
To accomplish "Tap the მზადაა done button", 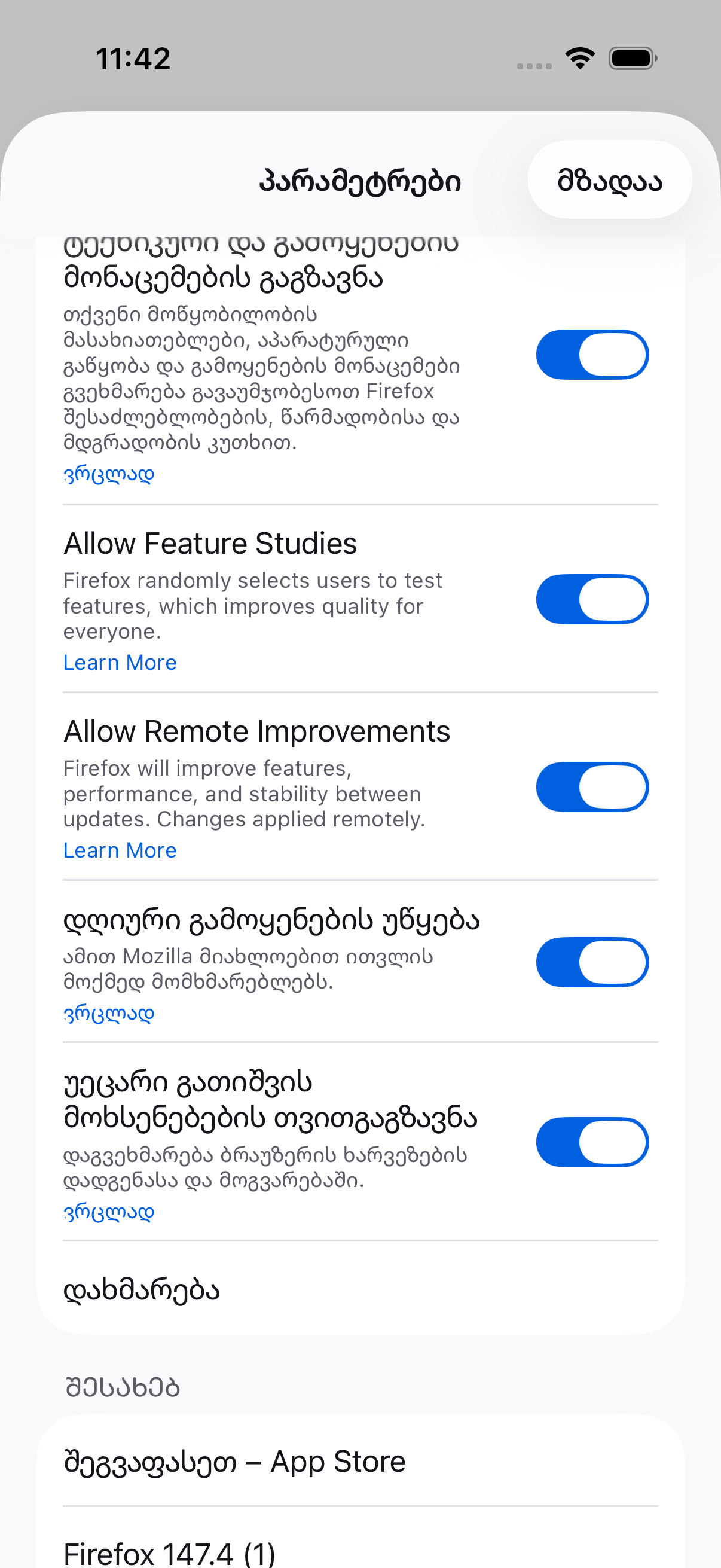I will [609, 180].
